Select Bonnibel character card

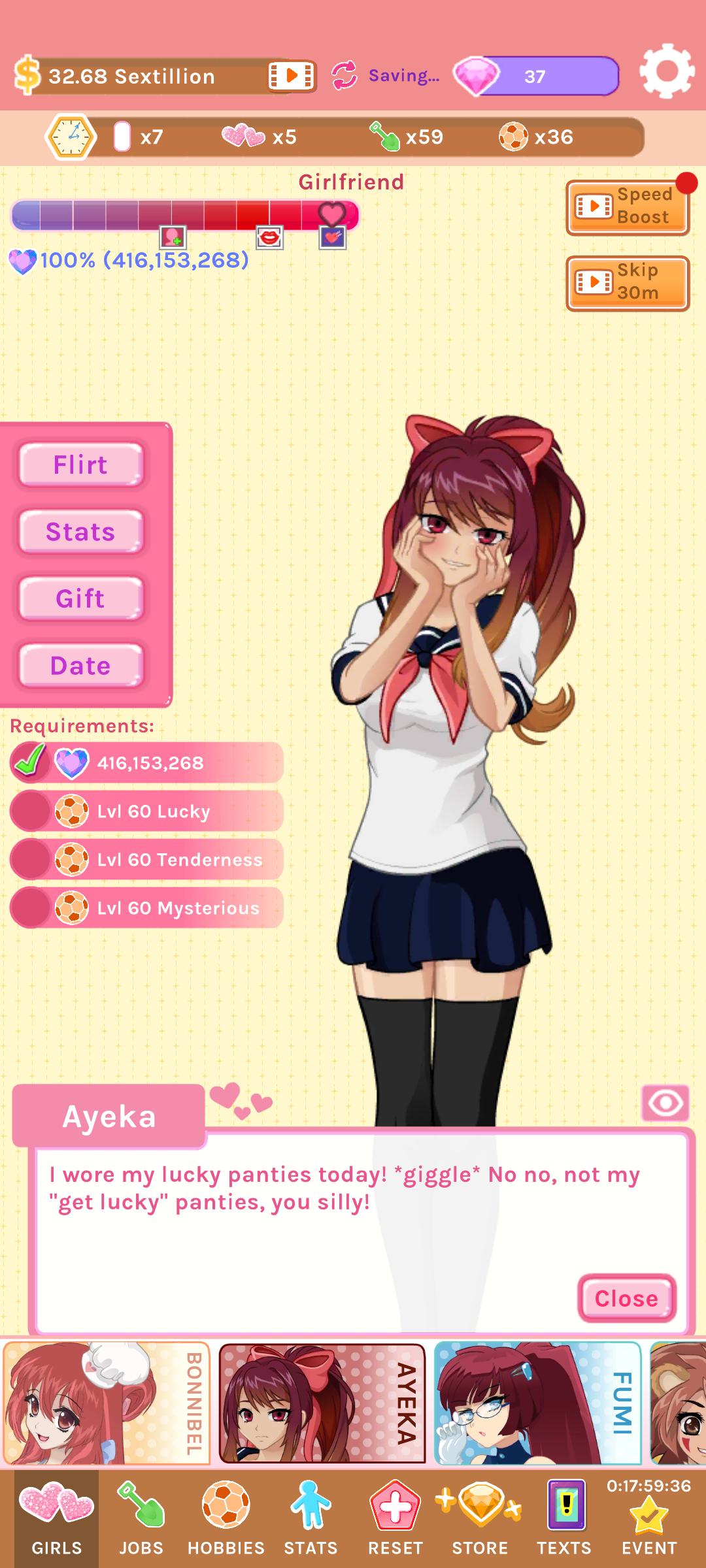(x=106, y=1402)
